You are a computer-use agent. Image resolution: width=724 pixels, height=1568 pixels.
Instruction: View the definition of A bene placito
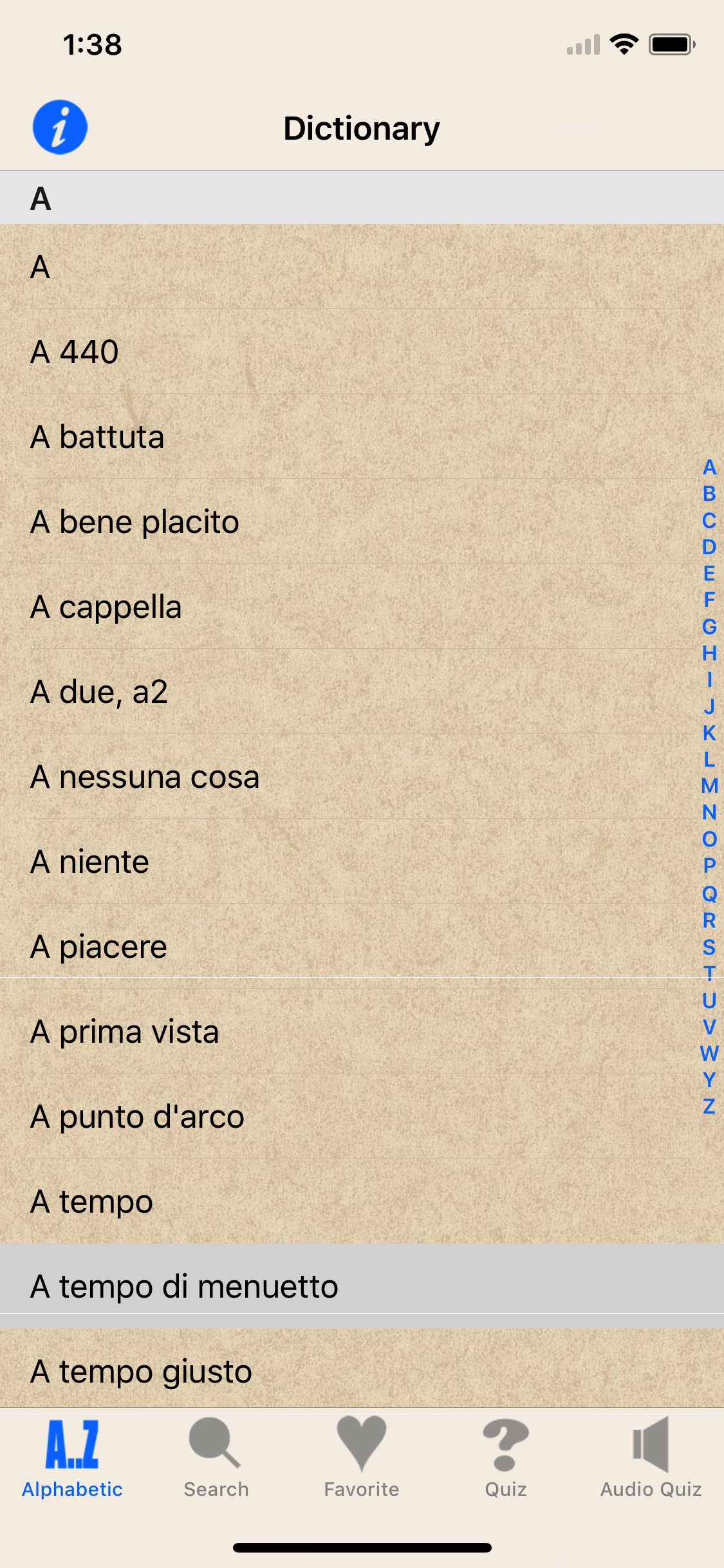362,522
